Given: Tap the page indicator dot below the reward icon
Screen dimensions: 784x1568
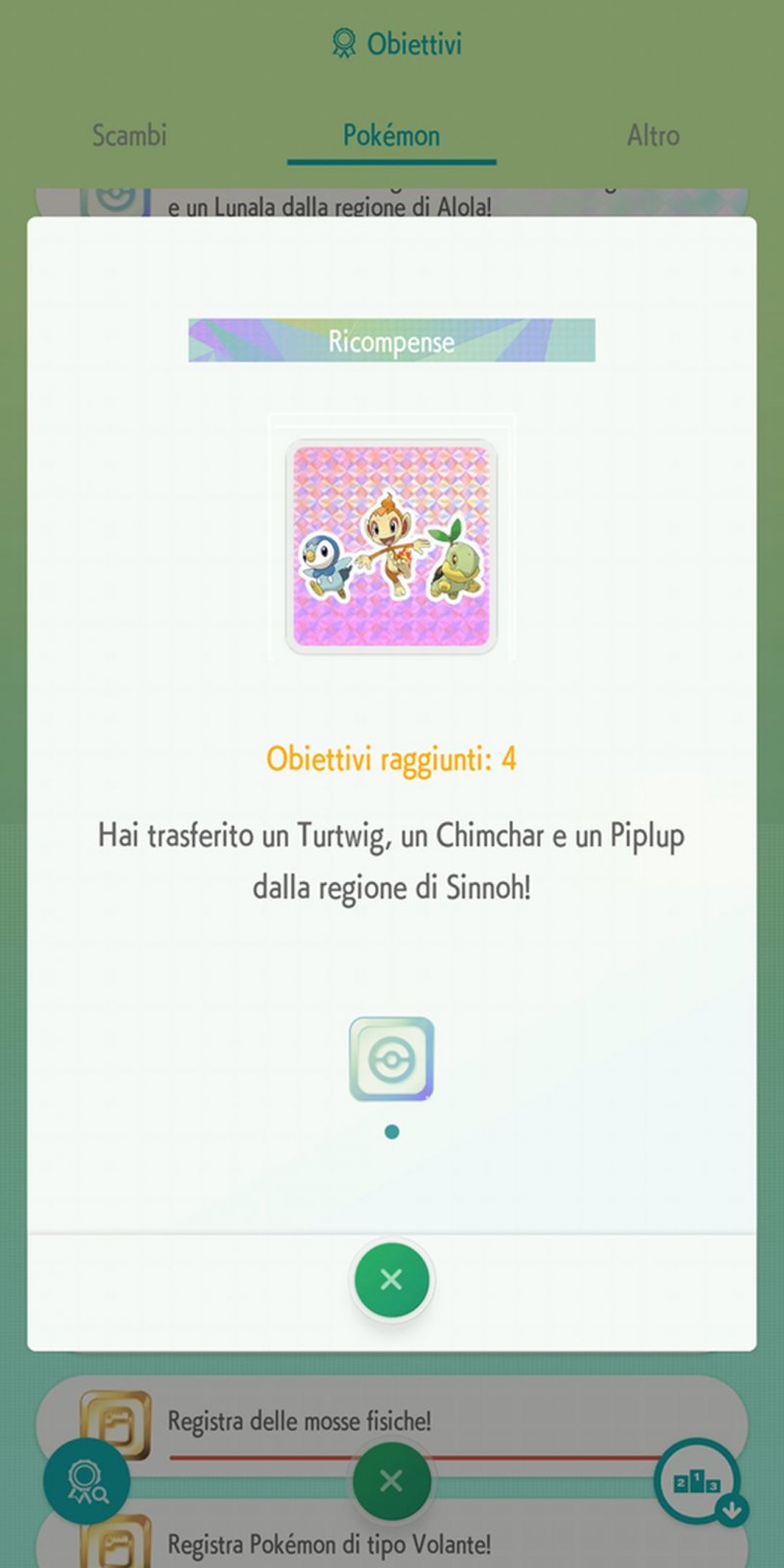Looking at the screenshot, I should (x=392, y=1131).
